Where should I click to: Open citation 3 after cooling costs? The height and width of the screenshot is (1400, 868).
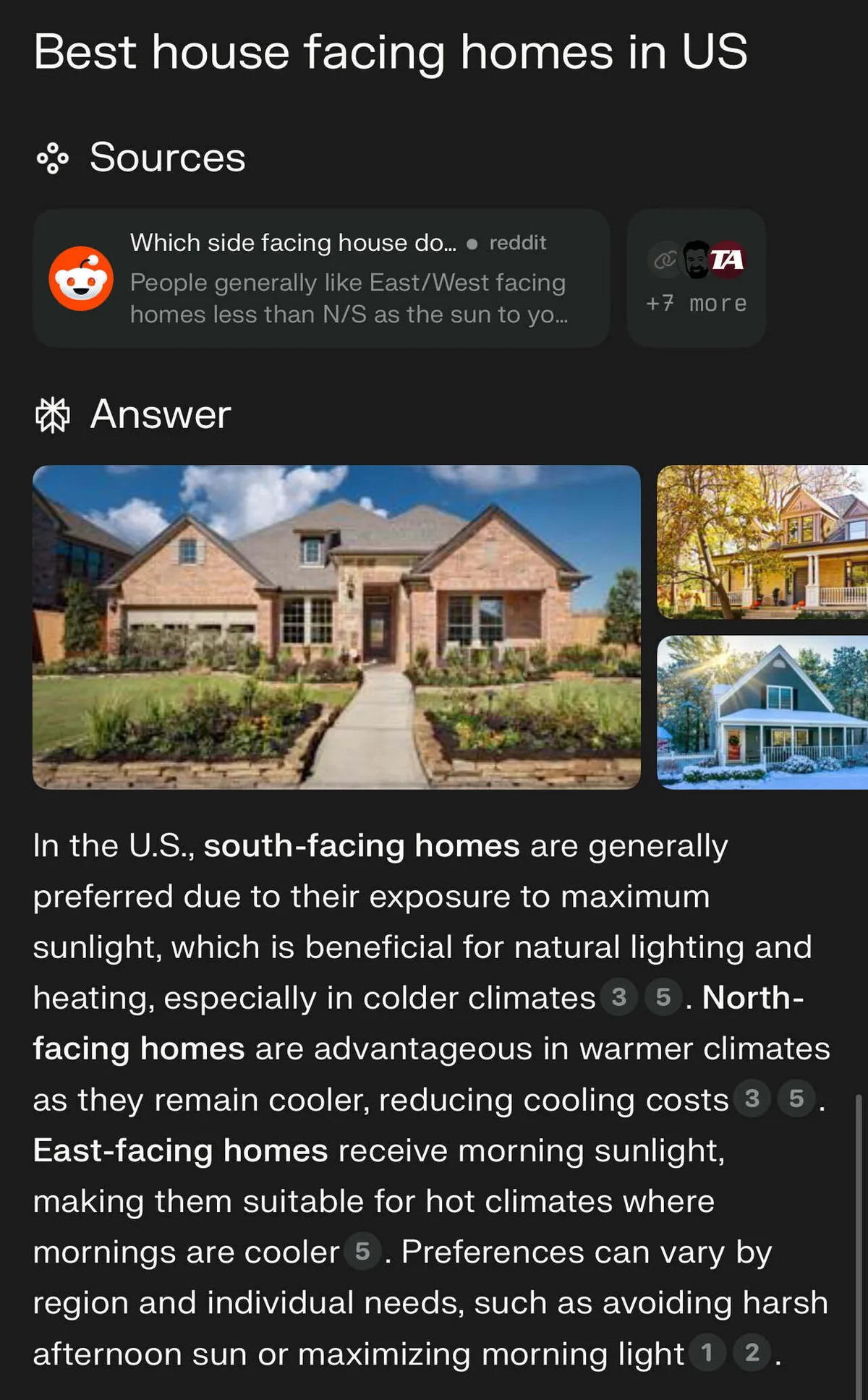click(x=752, y=1098)
